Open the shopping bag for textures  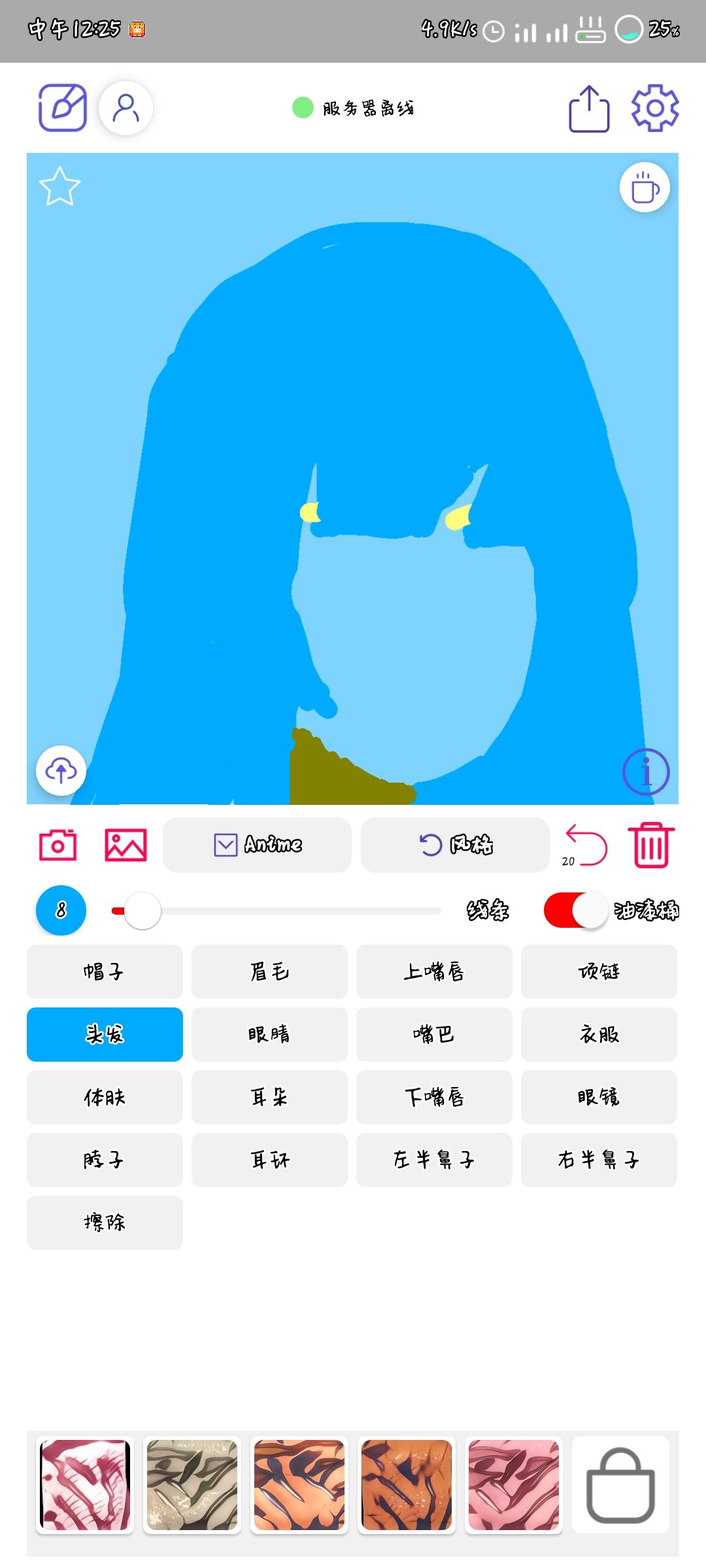[620, 1485]
